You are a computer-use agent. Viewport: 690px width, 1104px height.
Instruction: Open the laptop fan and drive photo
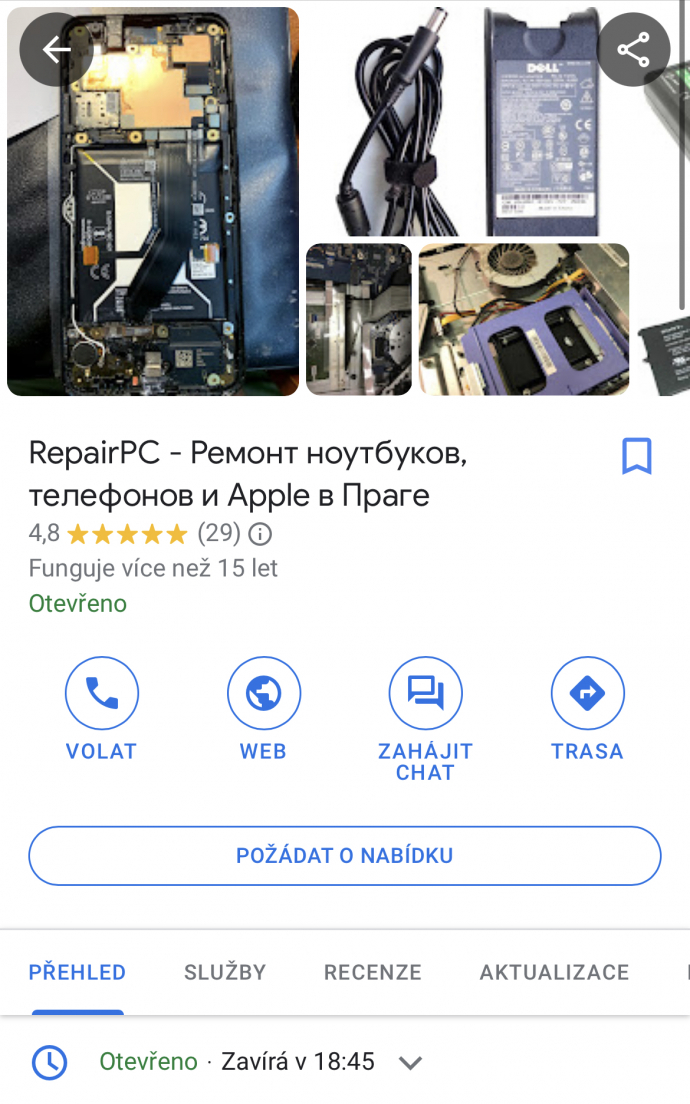click(523, 320)
